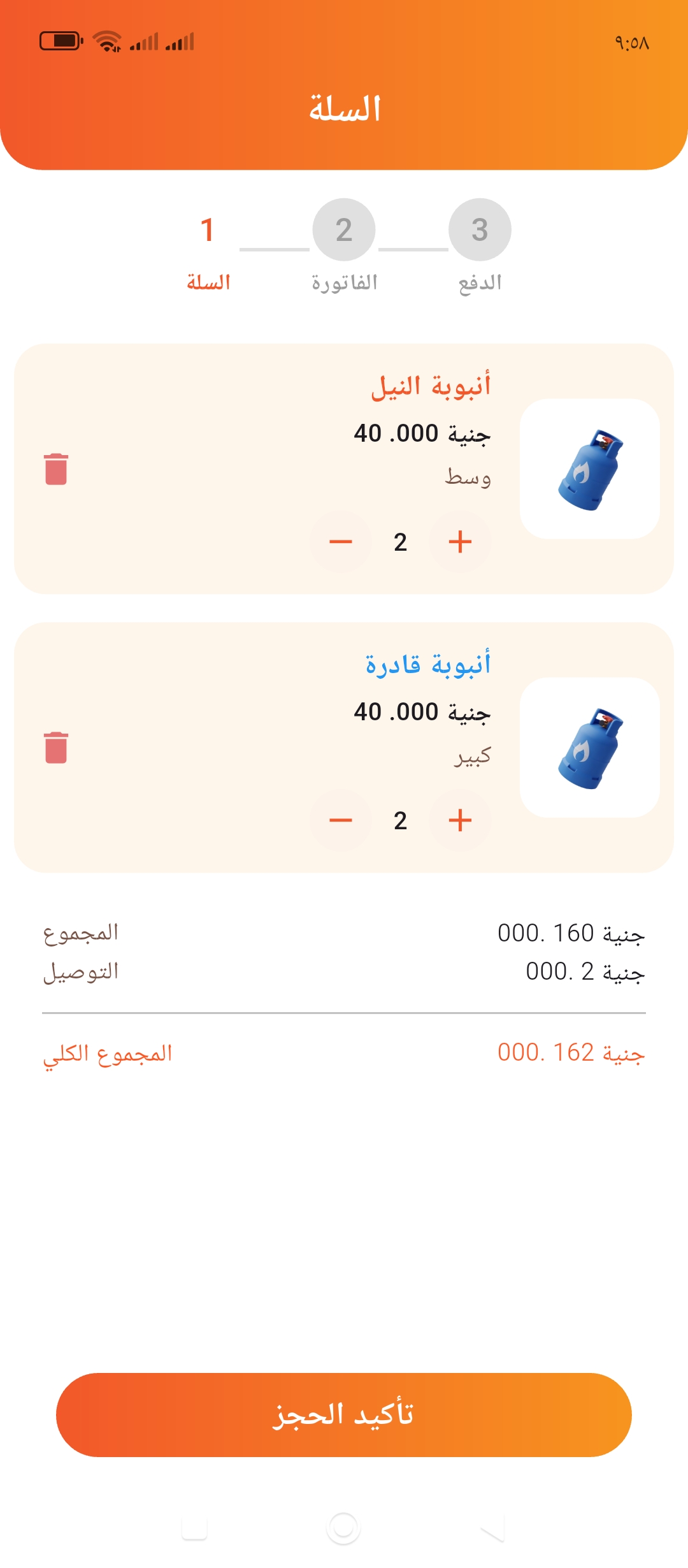Delete أنبوبة النيل using its trash icon
Image resolution: width=688 pixels, height=1568 pixels.
pos(56,470)
